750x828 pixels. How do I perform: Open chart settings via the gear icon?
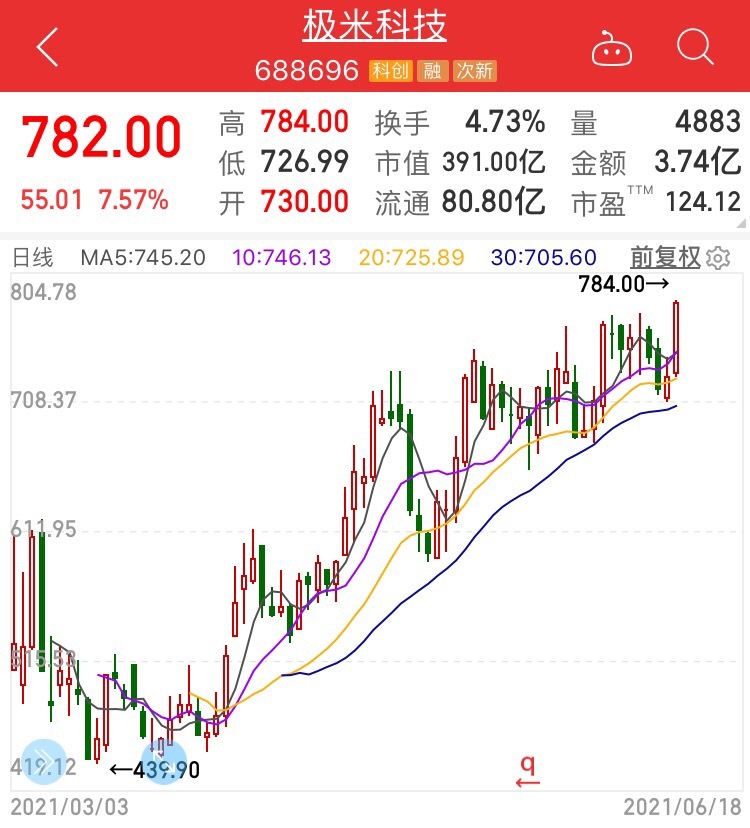tap(718, 258)
